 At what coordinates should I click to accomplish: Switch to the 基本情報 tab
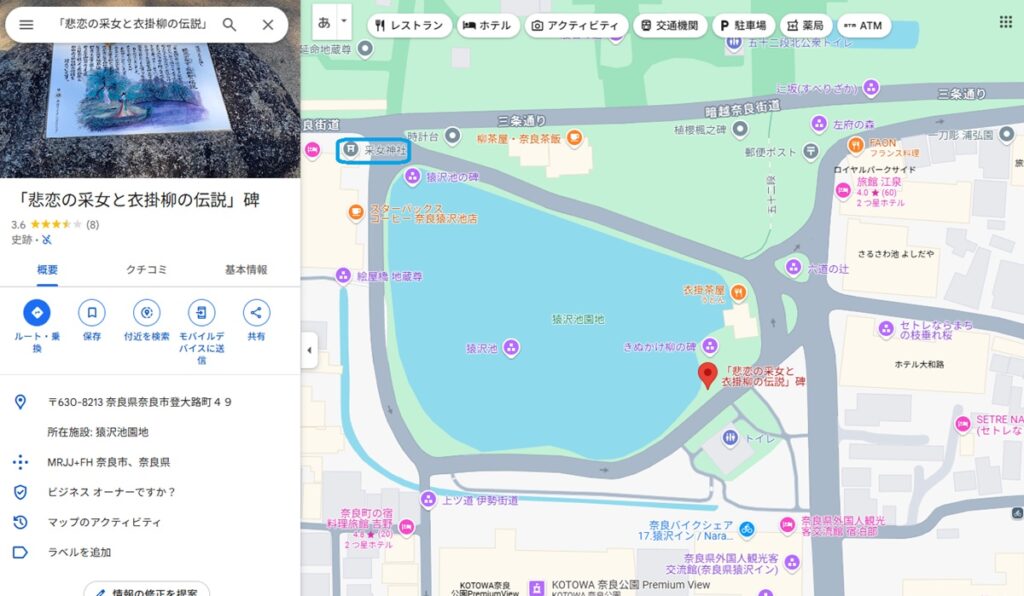tap(245, 270)
